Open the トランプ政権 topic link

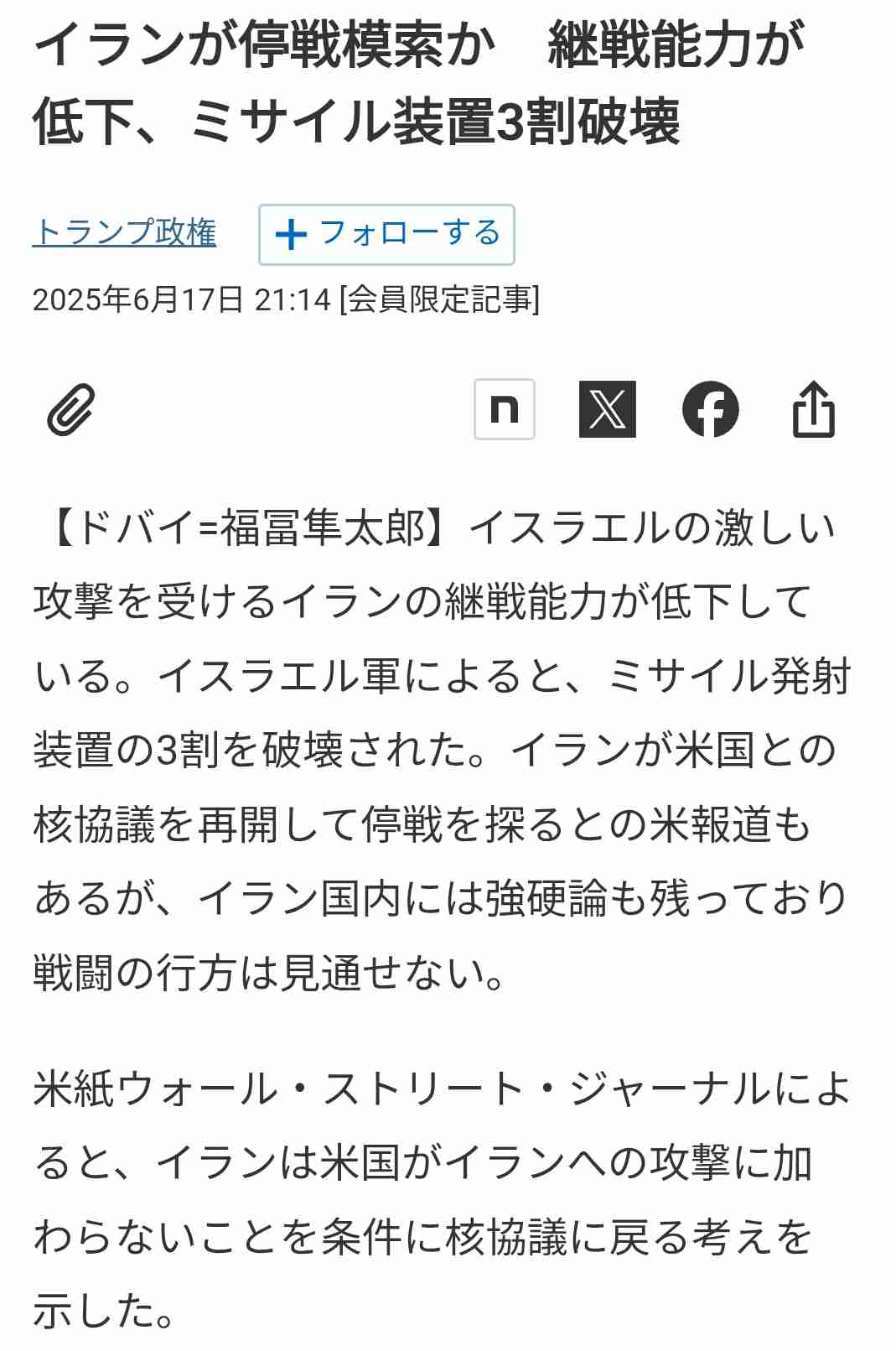click(124, 232)
